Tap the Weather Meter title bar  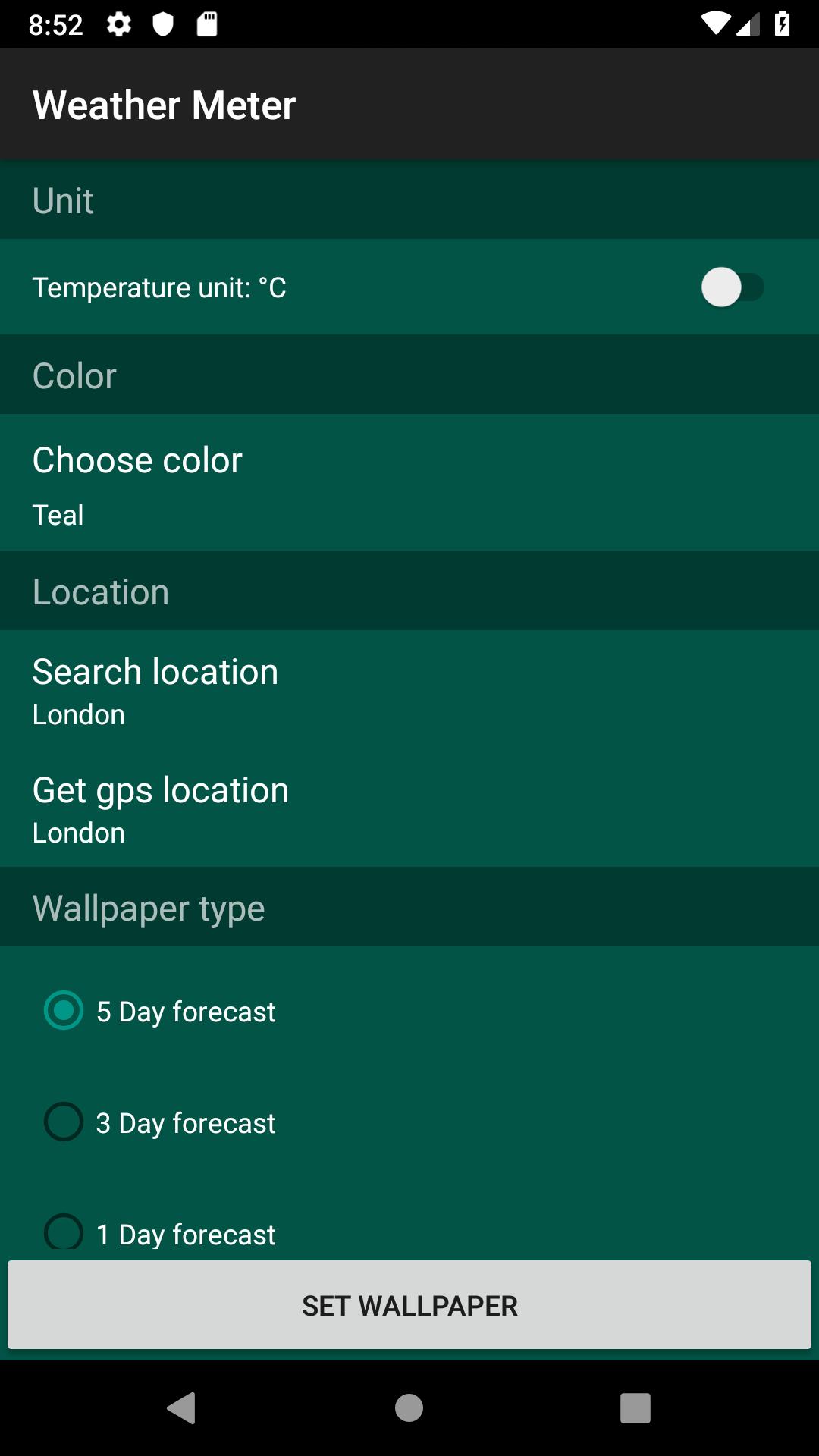(x=165, y=104)
